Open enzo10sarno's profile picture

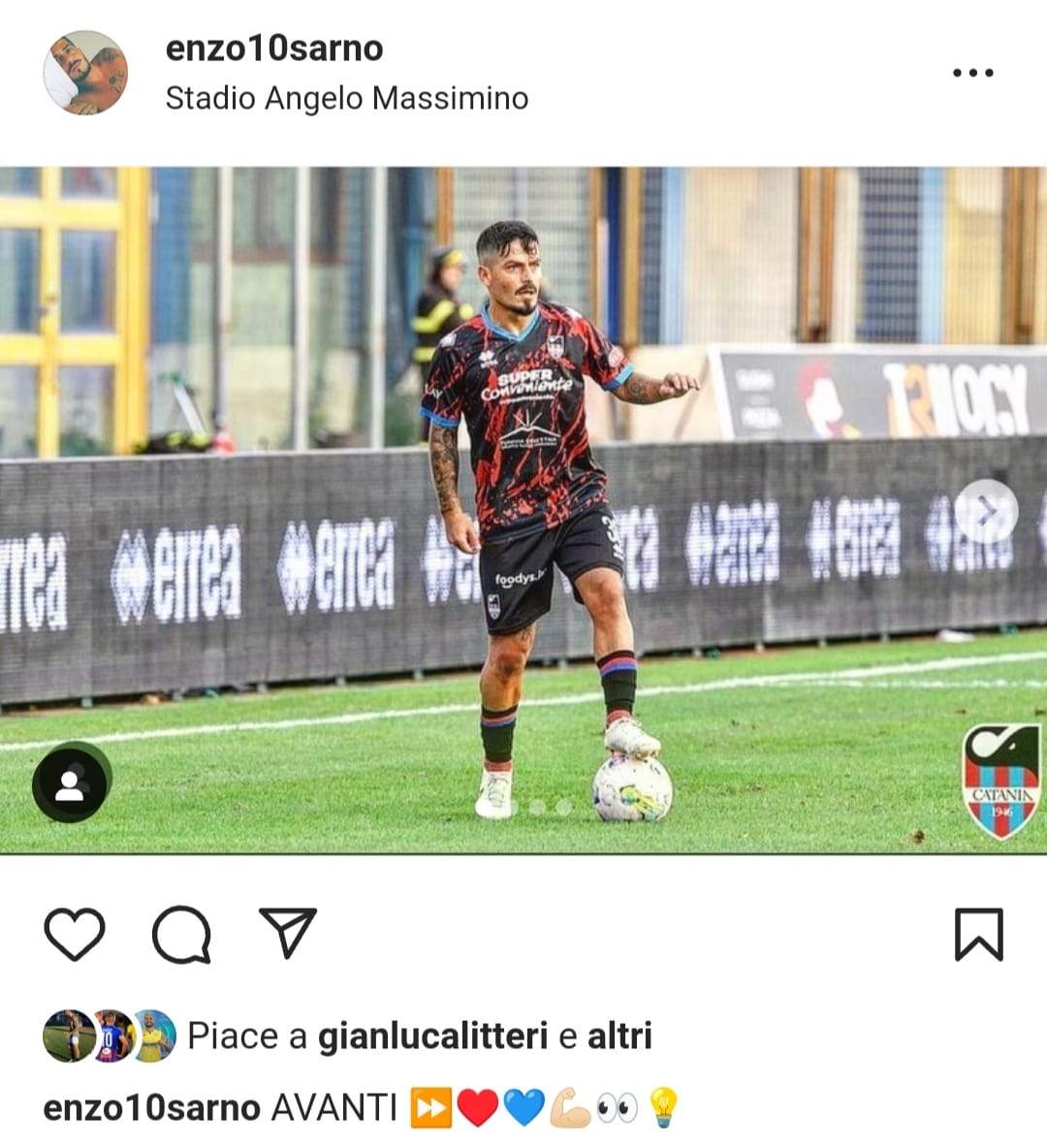click(x=85, y=74)
